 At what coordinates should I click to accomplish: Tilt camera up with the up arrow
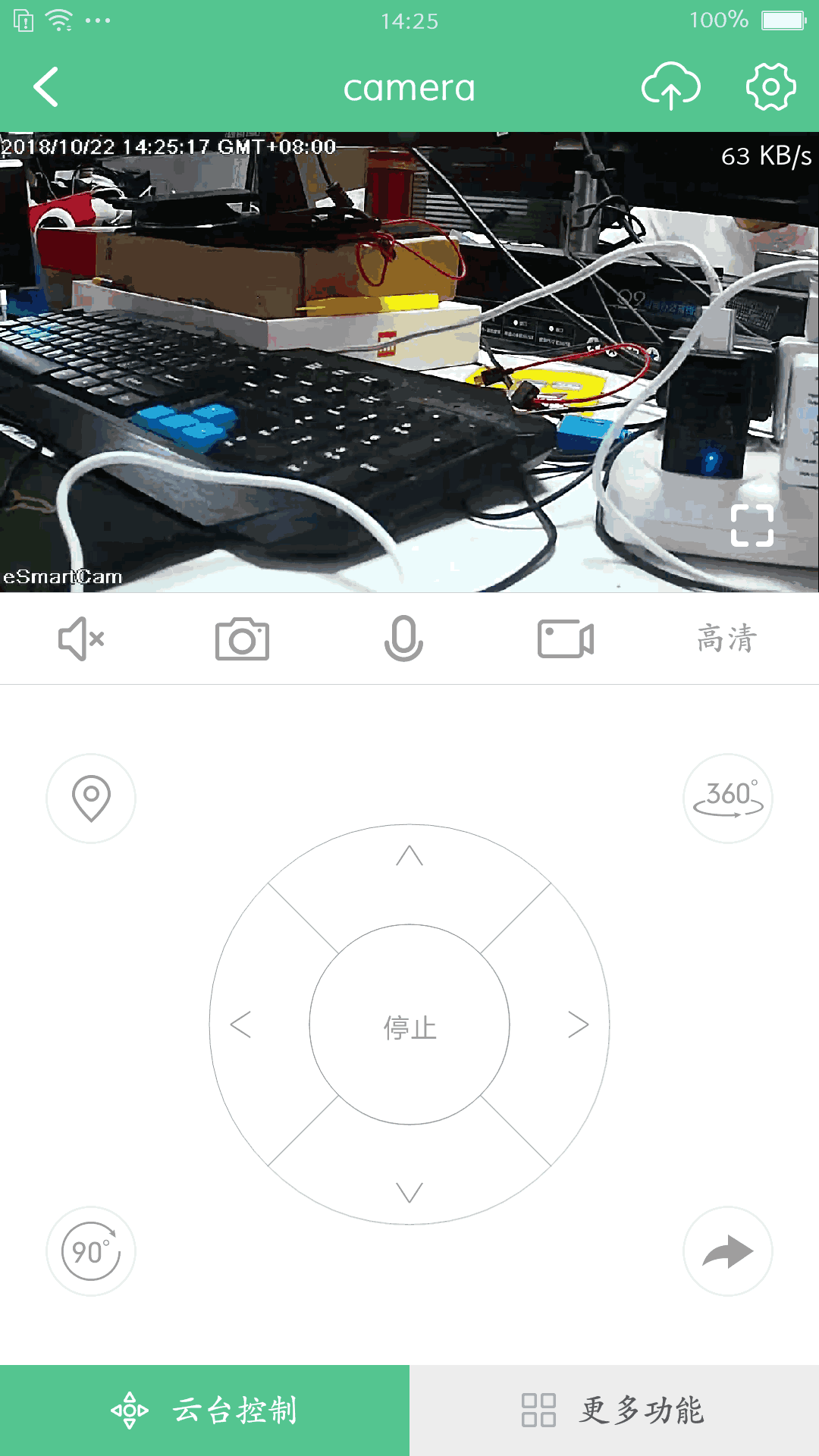pos(409,857)
